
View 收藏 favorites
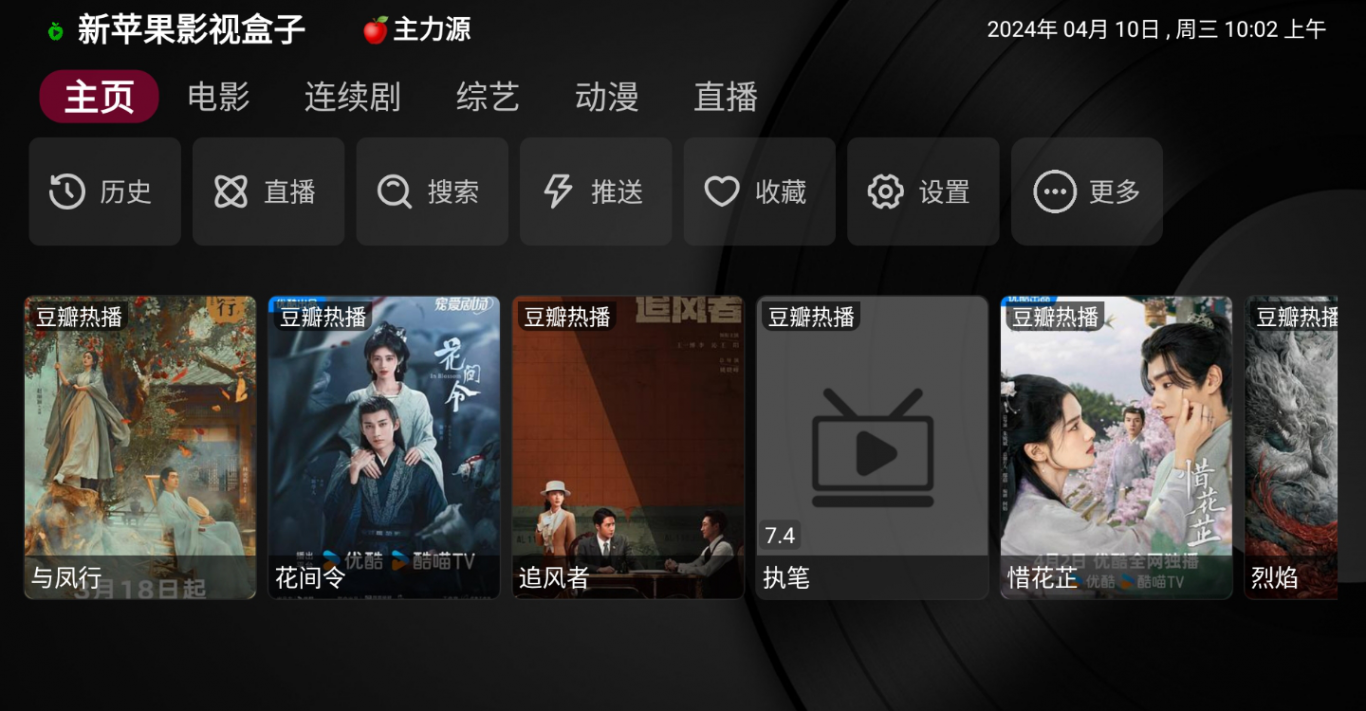(x=759, y=191)
